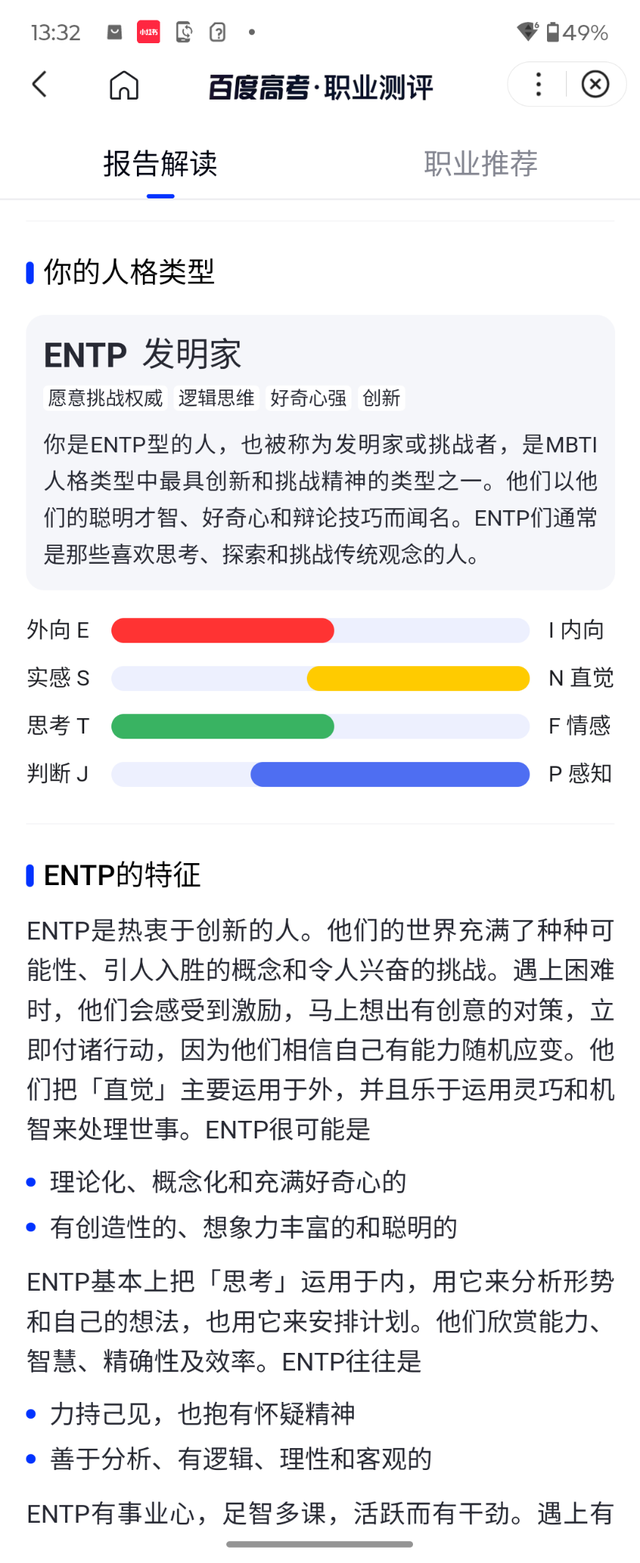This screenshot has width=640, height=1563.
Task: Open the three-dot more options menu
Action: coord(538,85)
